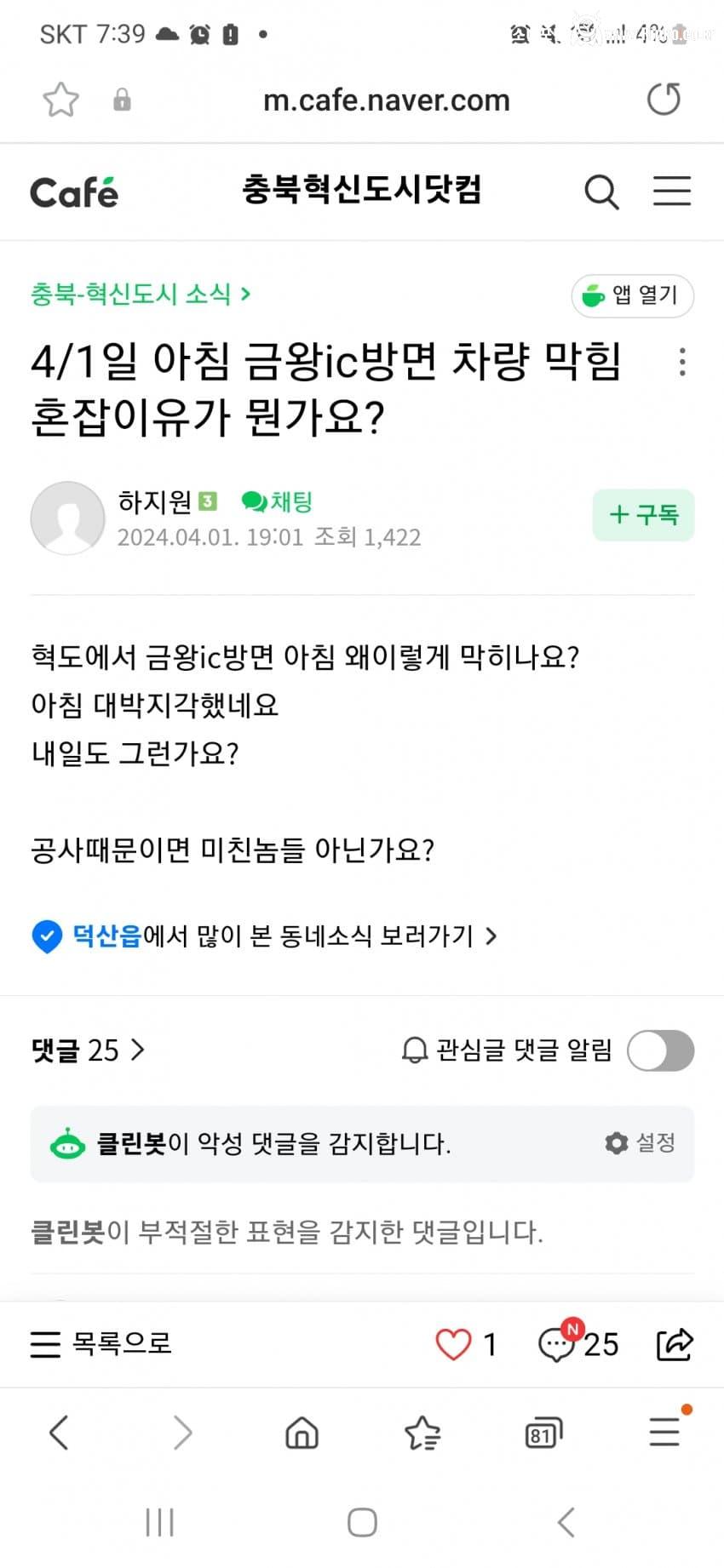Tap the Cafe logo
This screenshot has width=724, height=1568.
73,191
